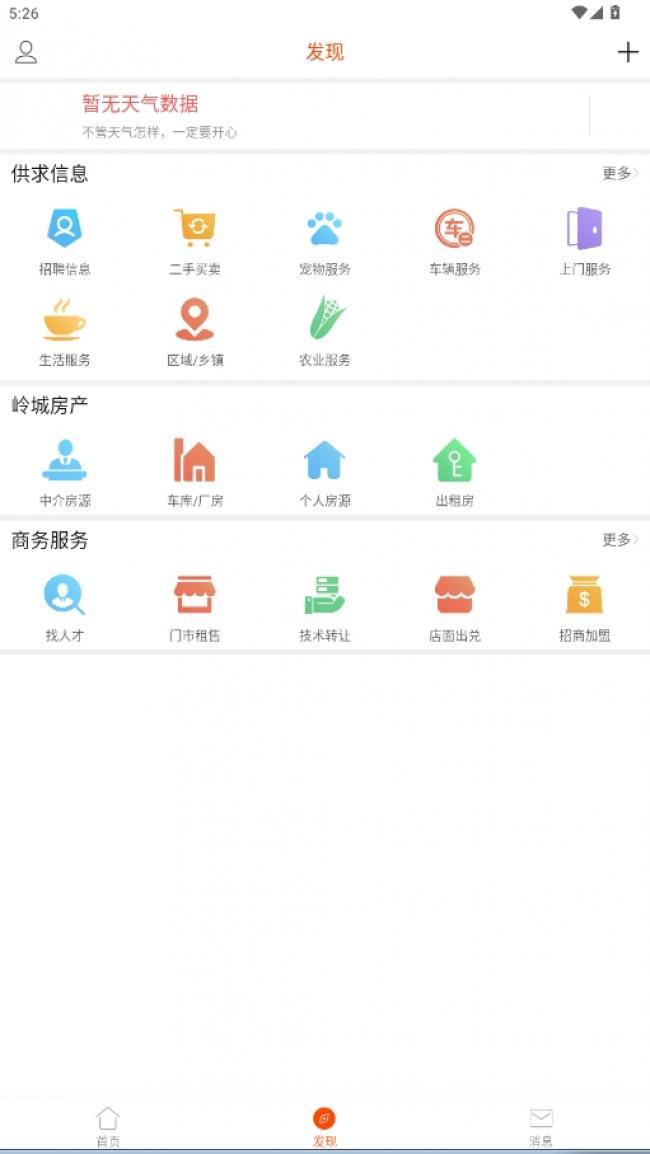
Task: Select 找人才 service
Action: point(65,607)
